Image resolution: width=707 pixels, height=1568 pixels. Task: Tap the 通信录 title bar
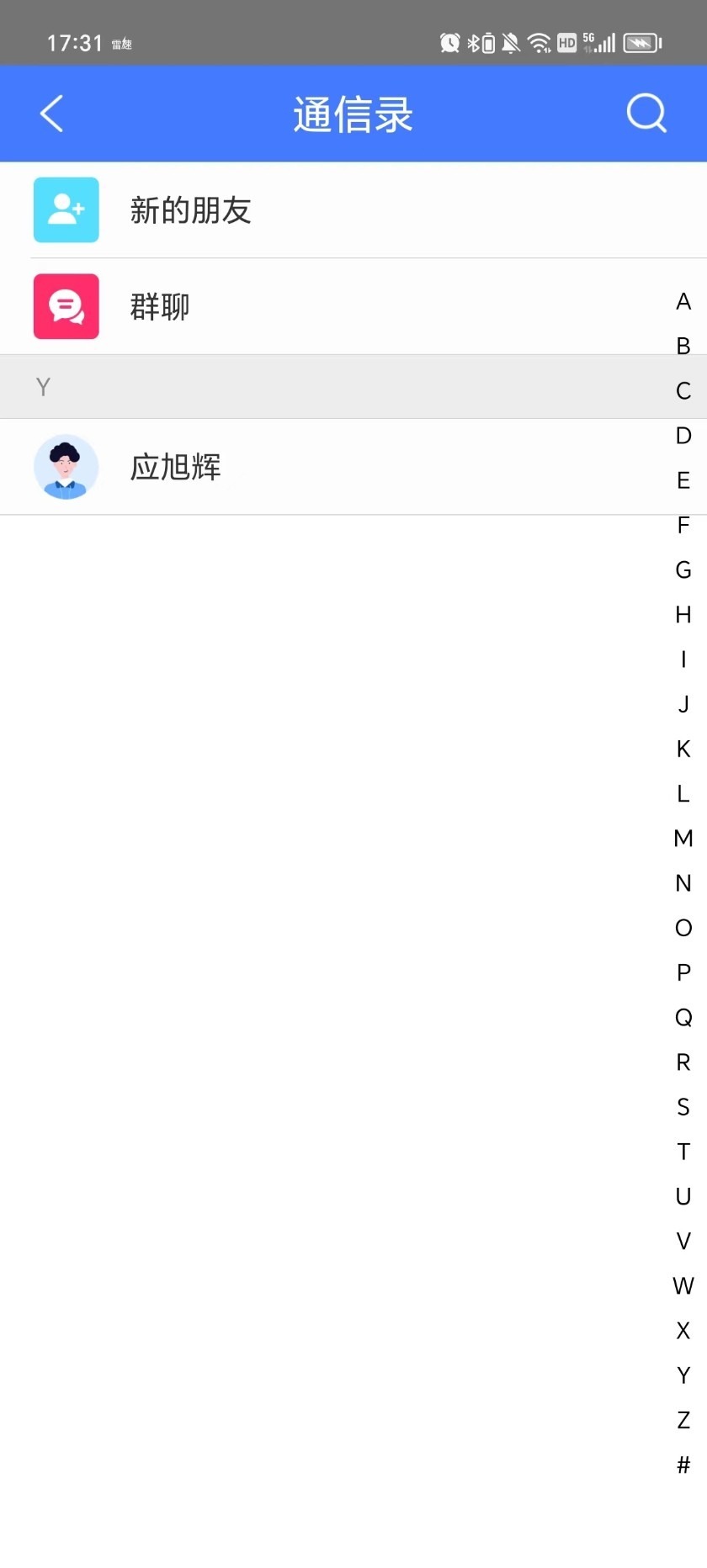[x=353, y=113]
